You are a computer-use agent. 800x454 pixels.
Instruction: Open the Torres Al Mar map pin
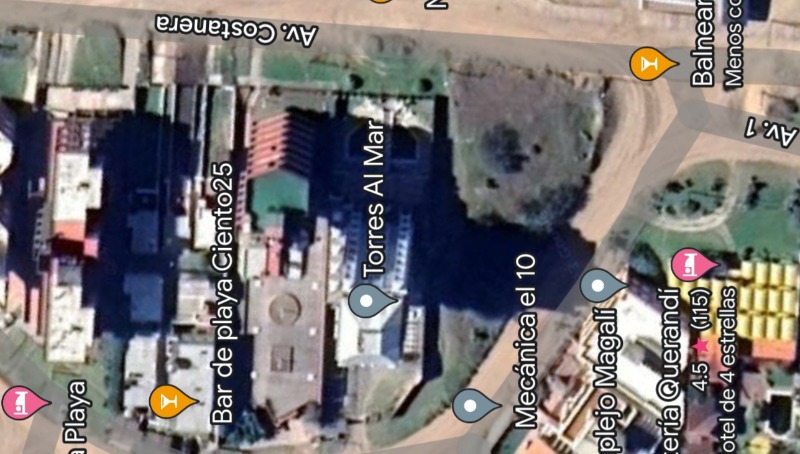(371, 299)
